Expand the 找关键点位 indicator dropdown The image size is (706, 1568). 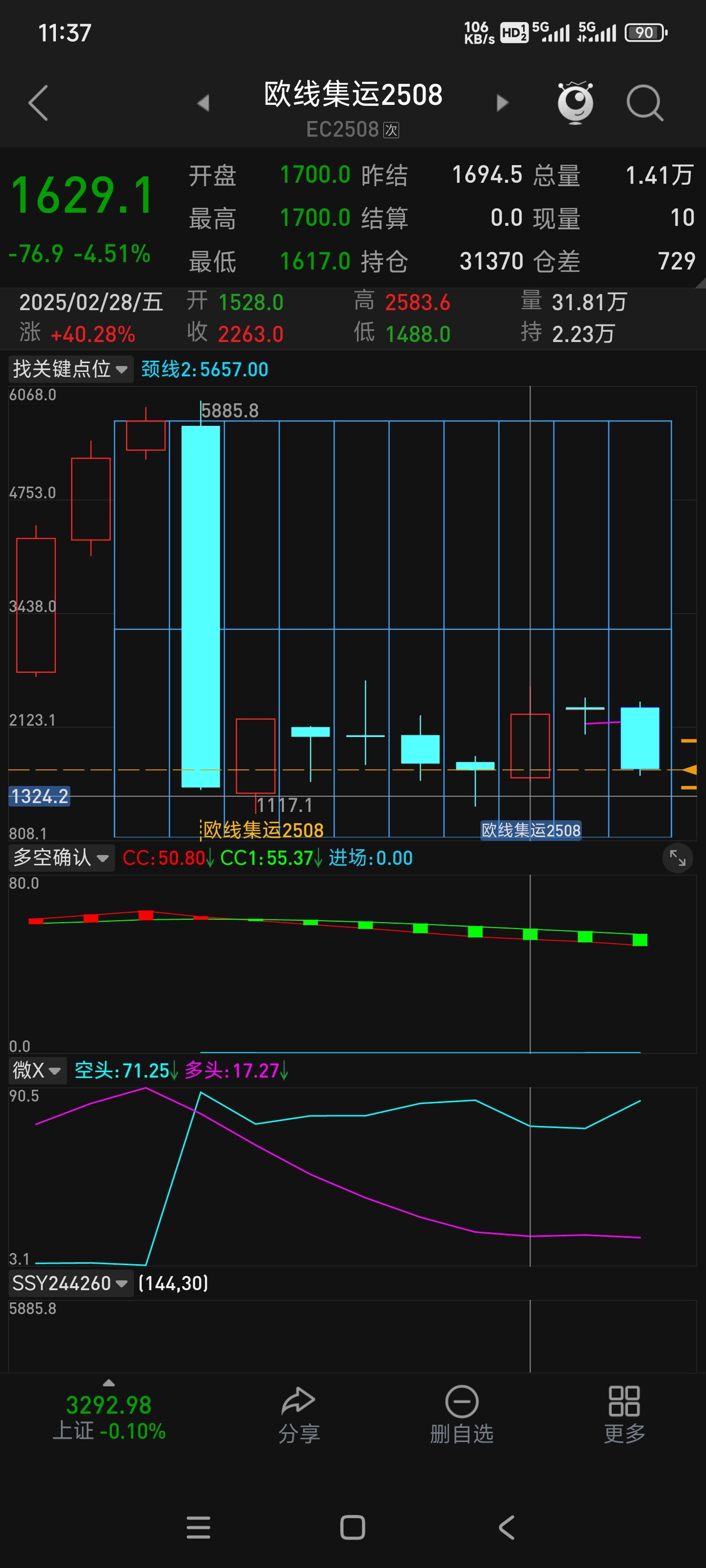pyautogui.click(x=71, y=369)
